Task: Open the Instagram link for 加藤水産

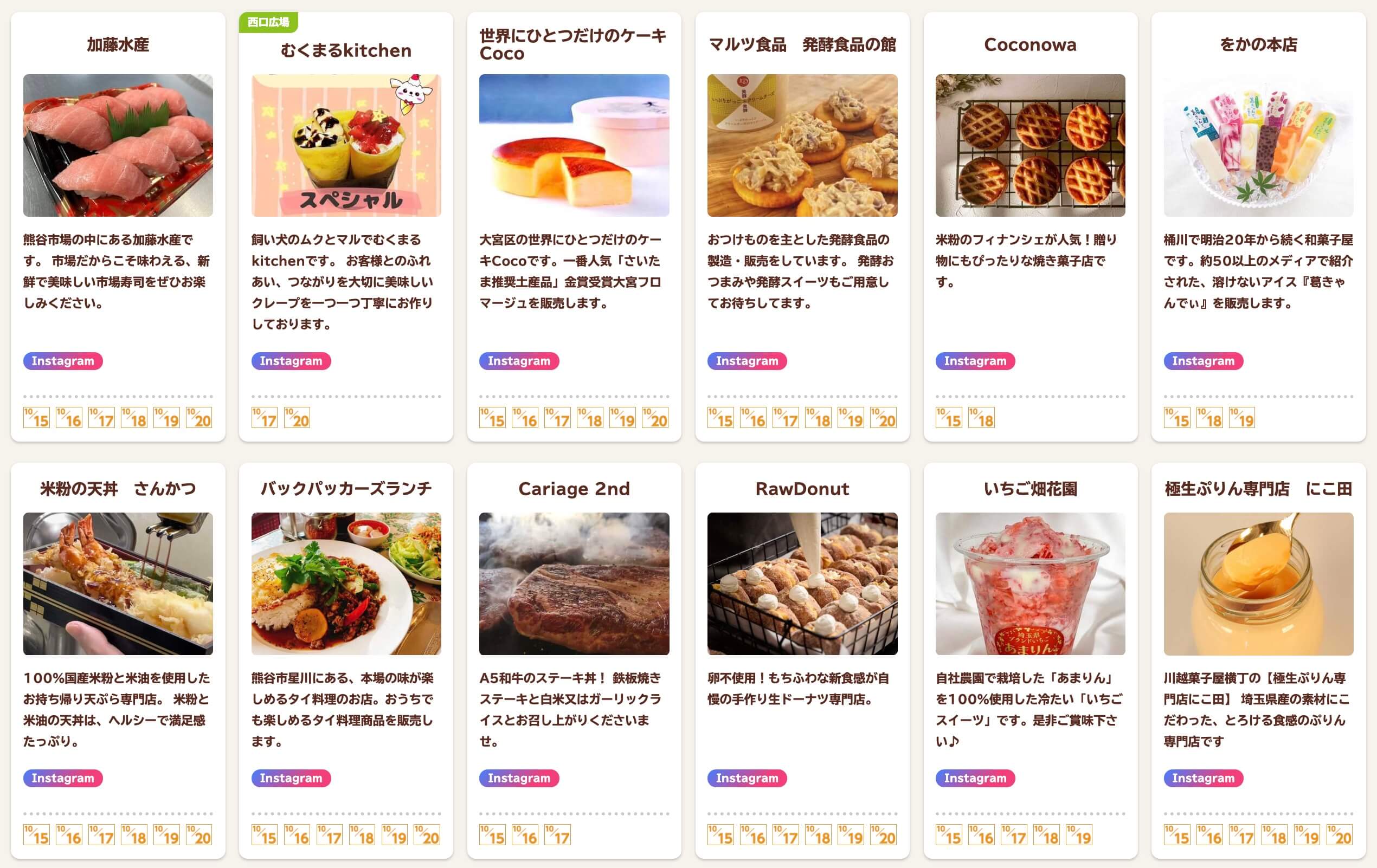Action: coord(63,361)
